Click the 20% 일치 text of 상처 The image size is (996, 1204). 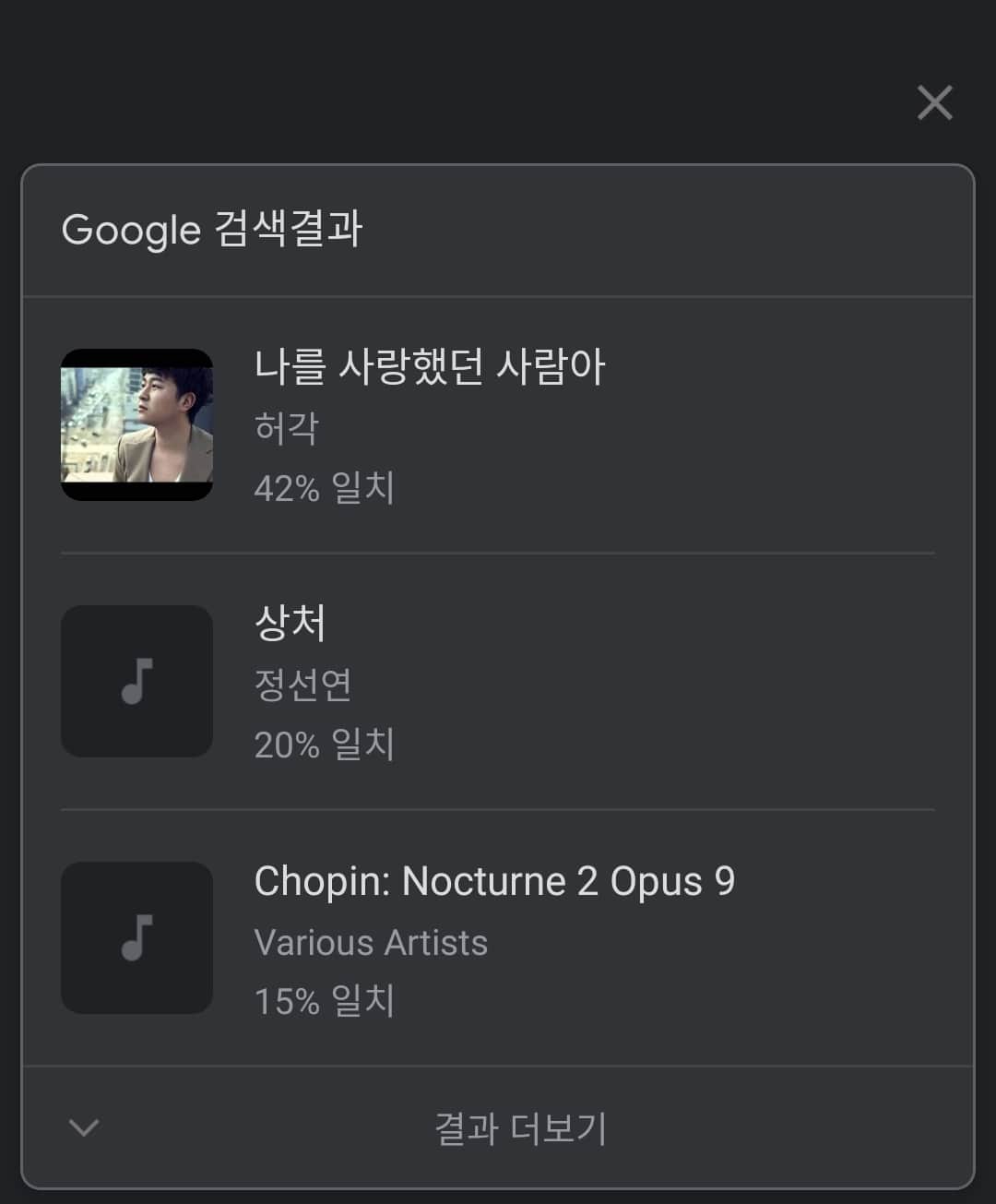click(324, 745)
